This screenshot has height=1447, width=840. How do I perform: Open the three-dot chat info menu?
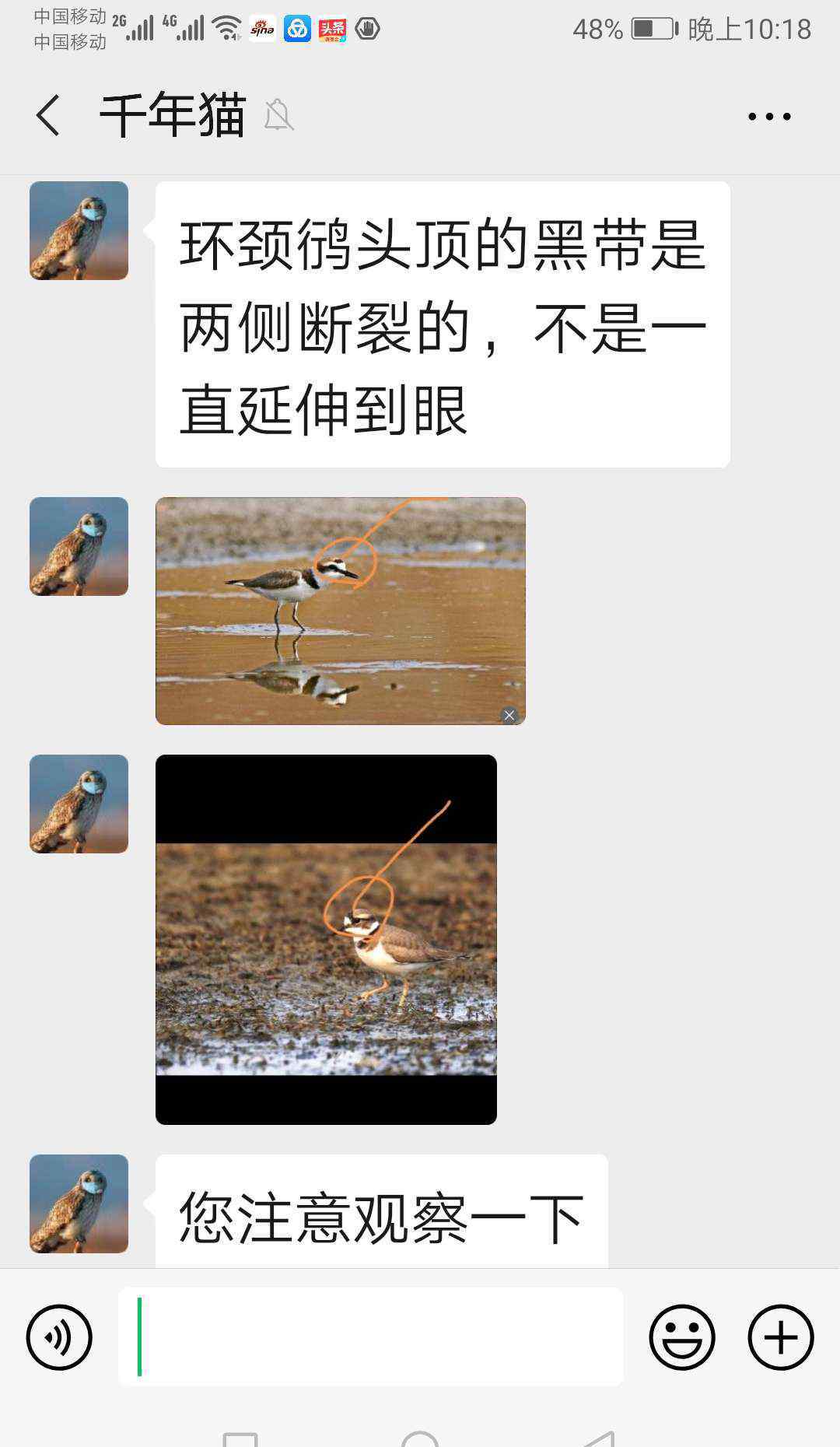click(x=769, y=117)
